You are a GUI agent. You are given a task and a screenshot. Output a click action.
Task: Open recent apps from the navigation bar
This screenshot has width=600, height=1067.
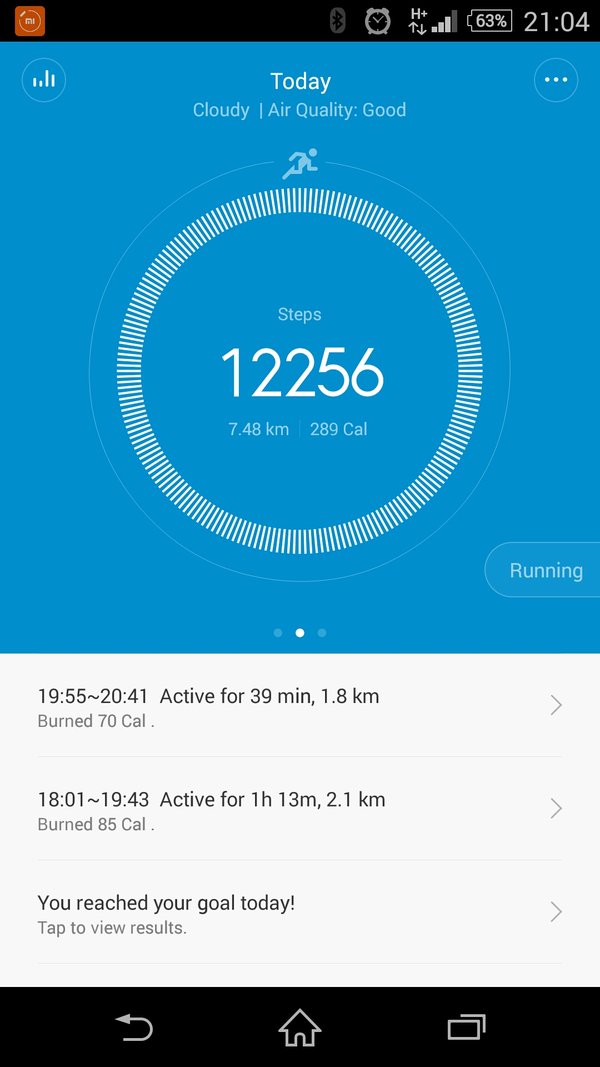pyautogui.click(x=466, y=1027)
